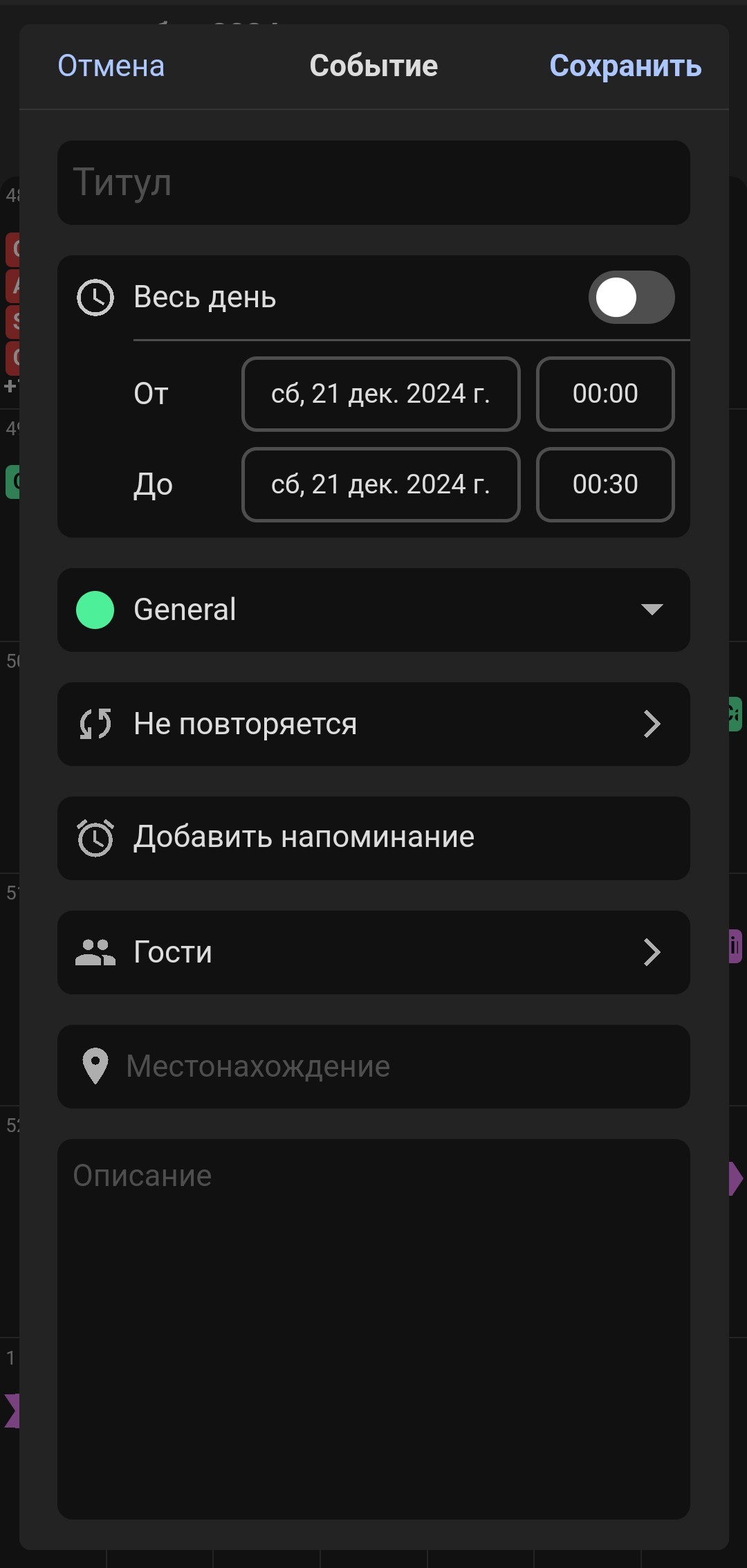Save the event with Сохранить

pyautogui.click(x=625, y=66)
